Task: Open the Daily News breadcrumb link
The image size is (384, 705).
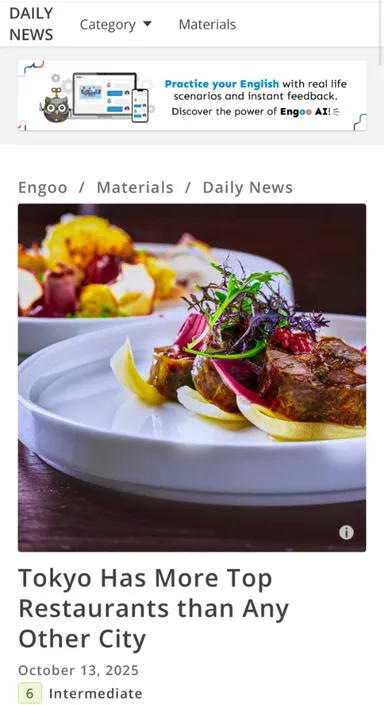Action: point(248,187)
